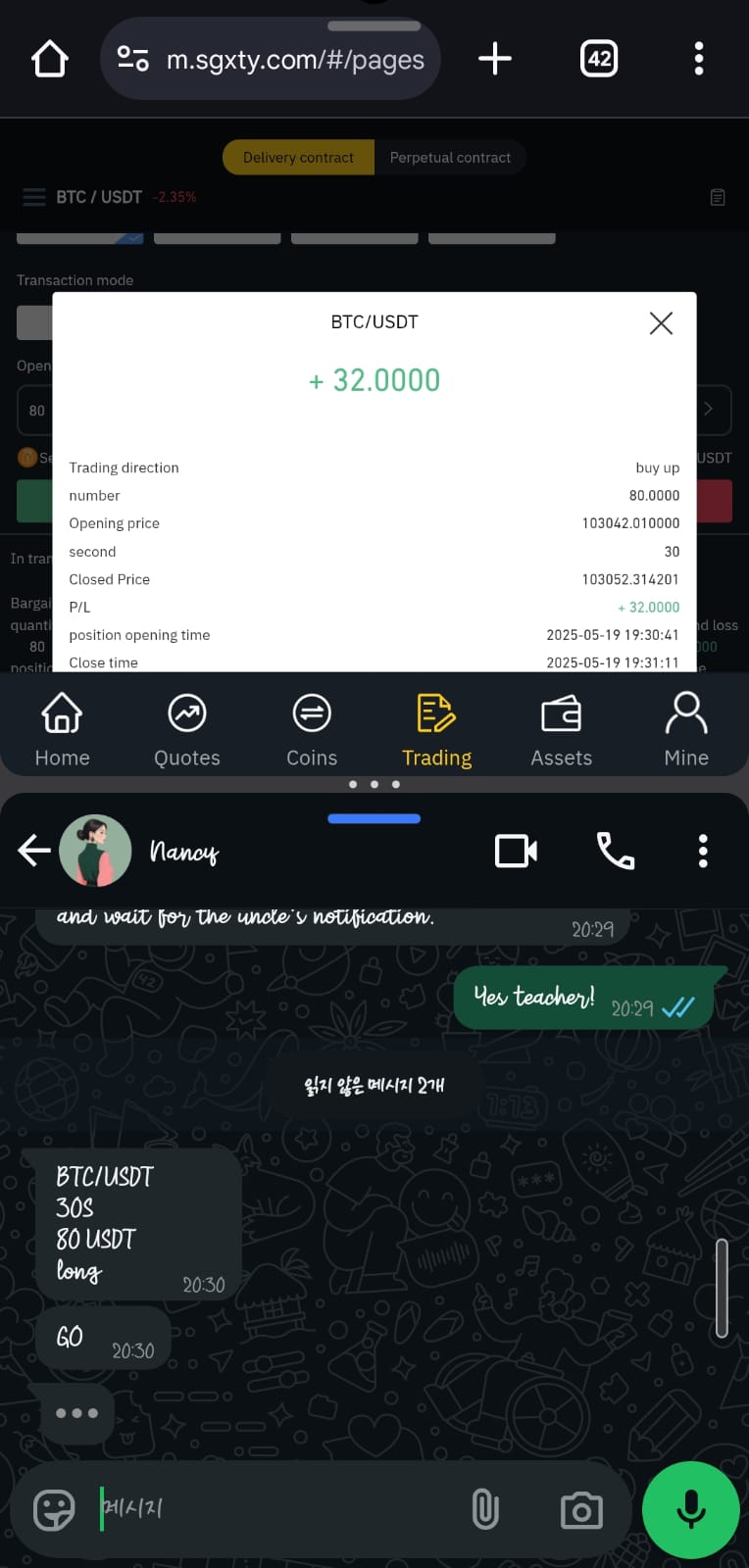View the 42 open tabs
749x1568 pixels.
pos(599,59)
